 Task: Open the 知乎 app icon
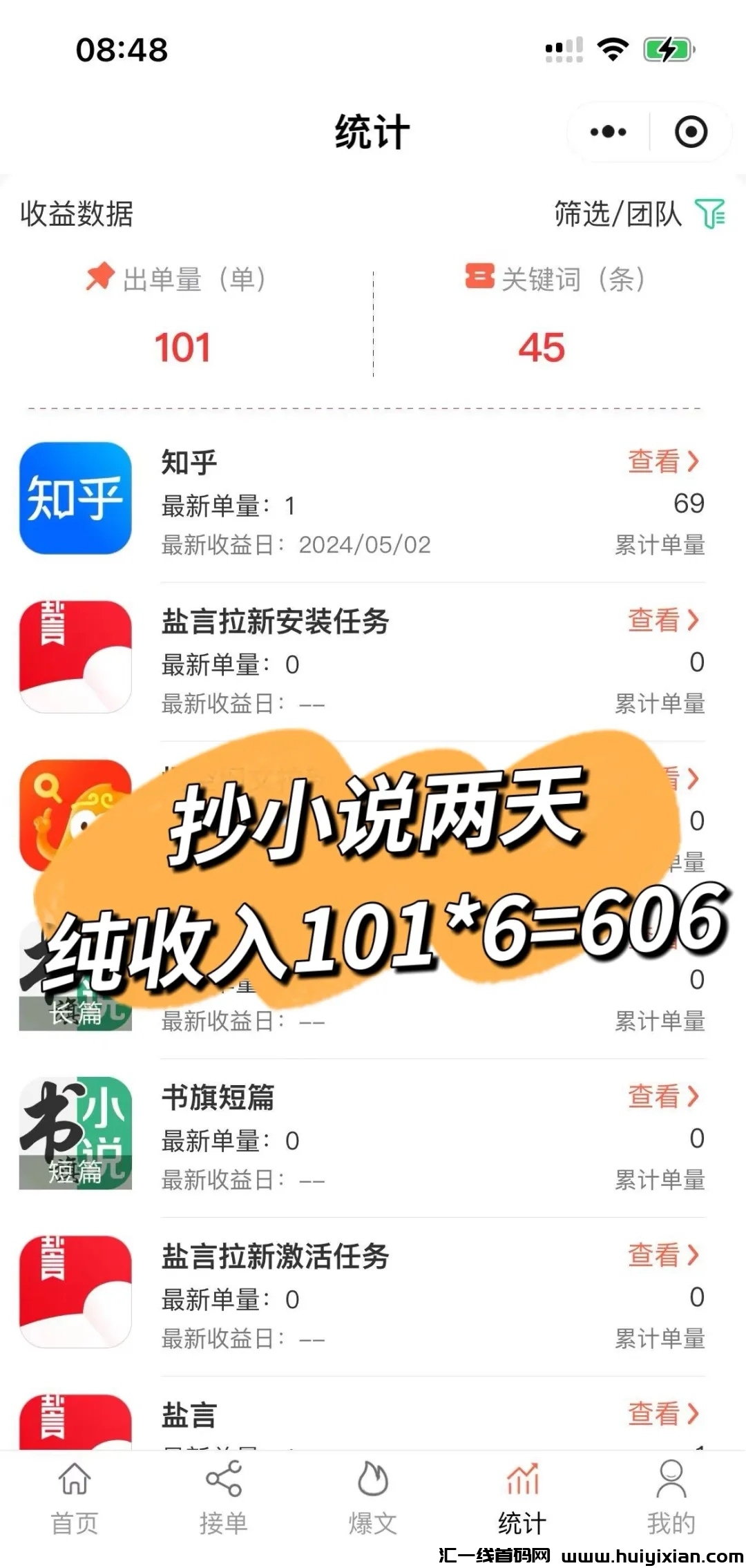click(x=75, y=499)
